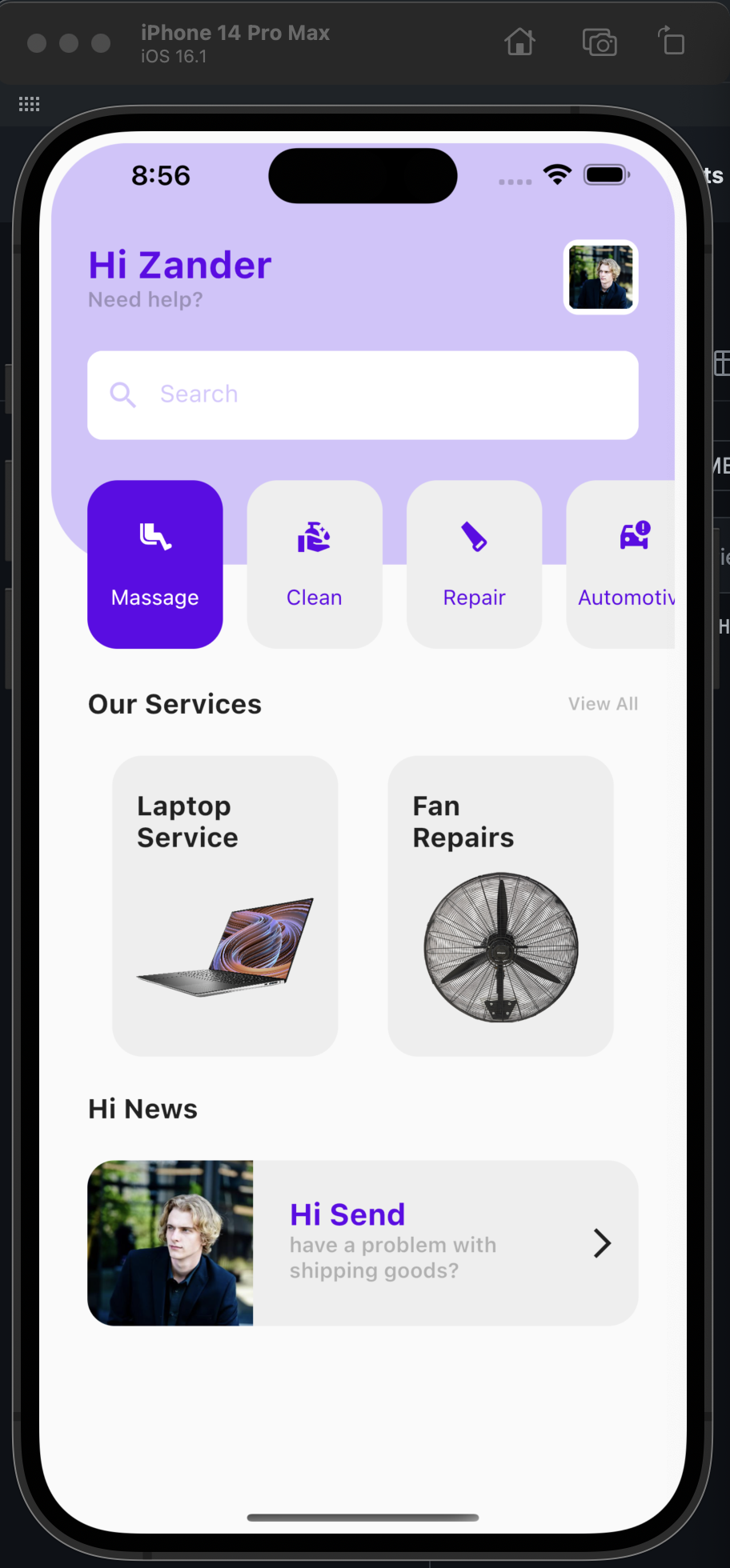Switch to the Repair category tab
Image resolution: width=730 pixels, height=1568 pixels.
474,564
